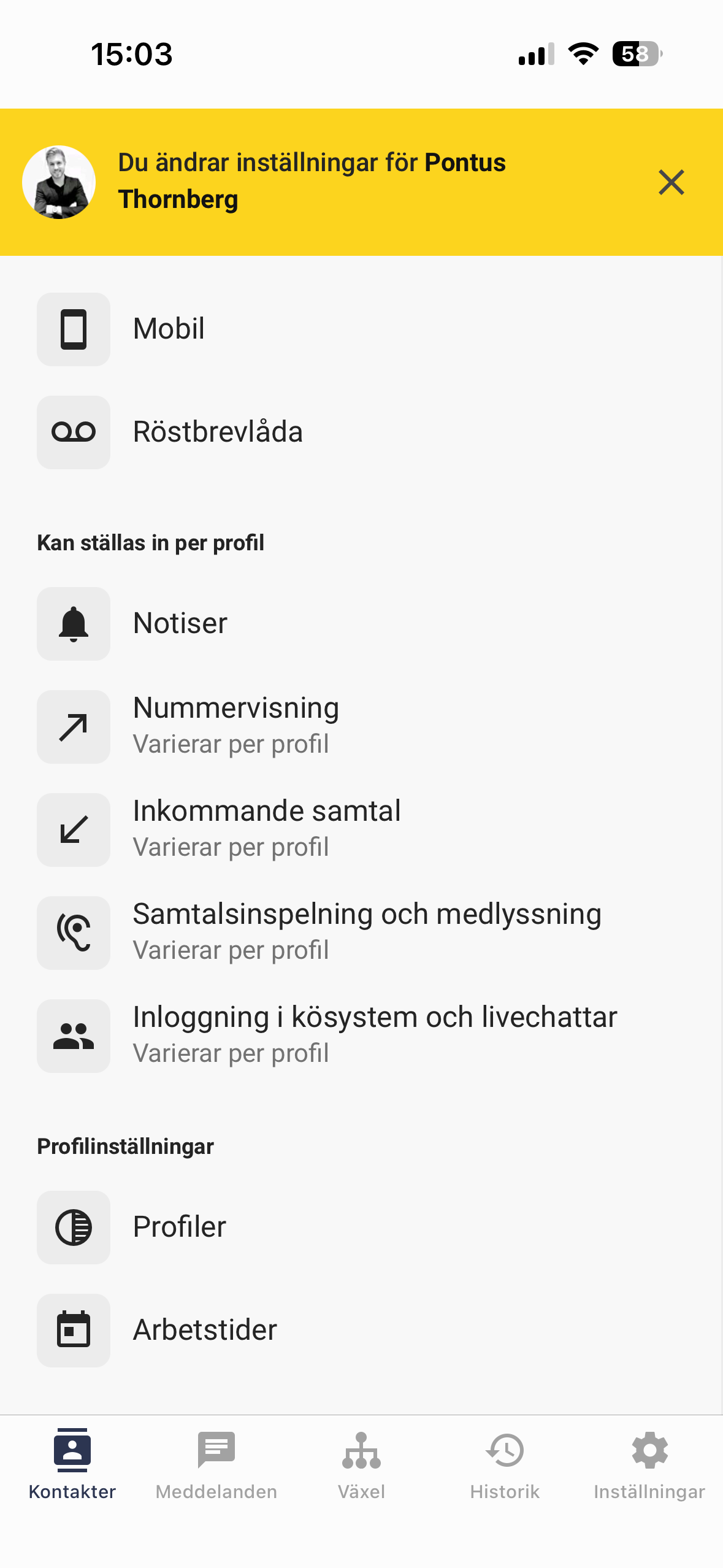723x1568 pixels.
Task: Switch to the Historik tab
Action: point(505,1464)
